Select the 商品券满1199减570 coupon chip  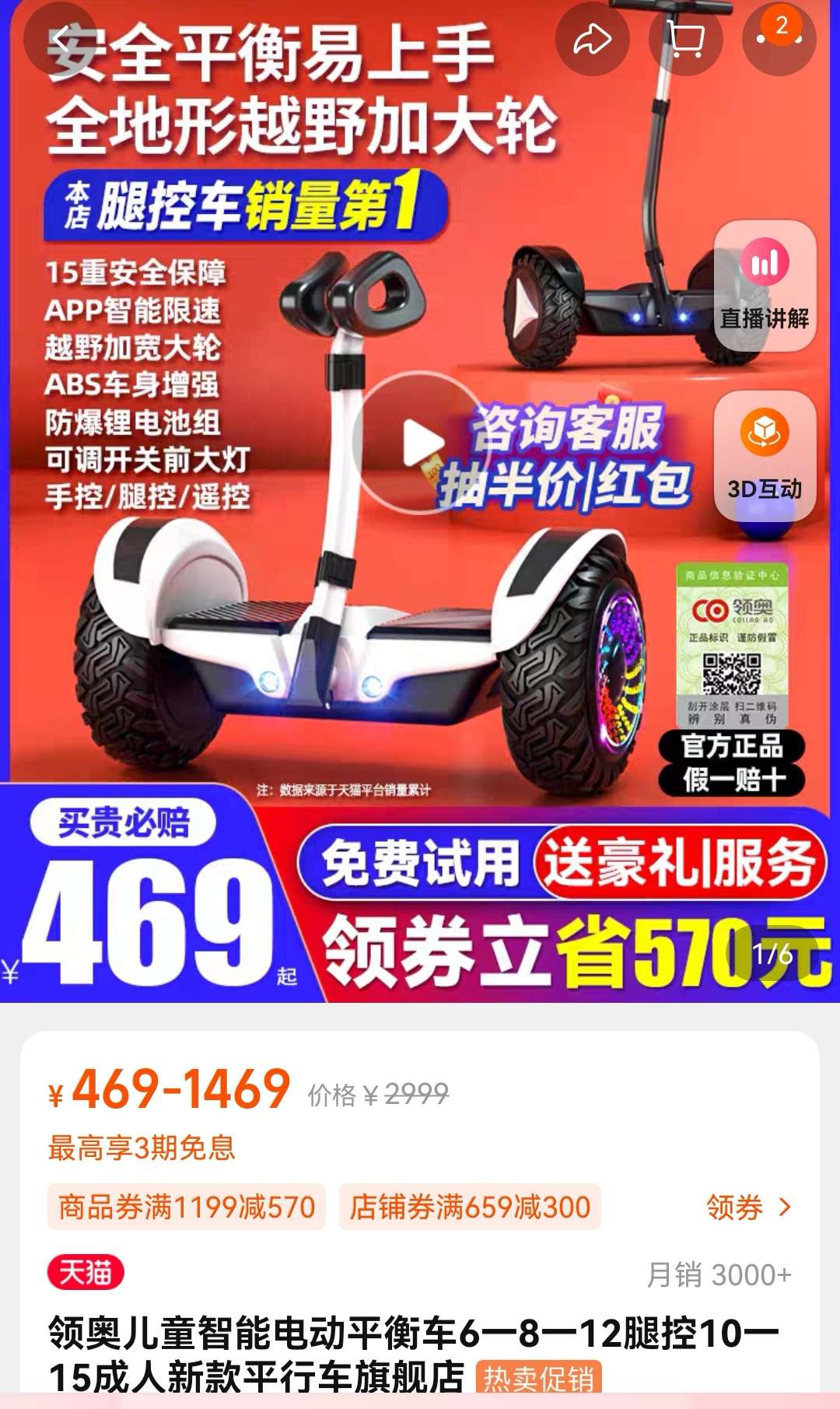pyautogui.click(x=187, y=1207)
